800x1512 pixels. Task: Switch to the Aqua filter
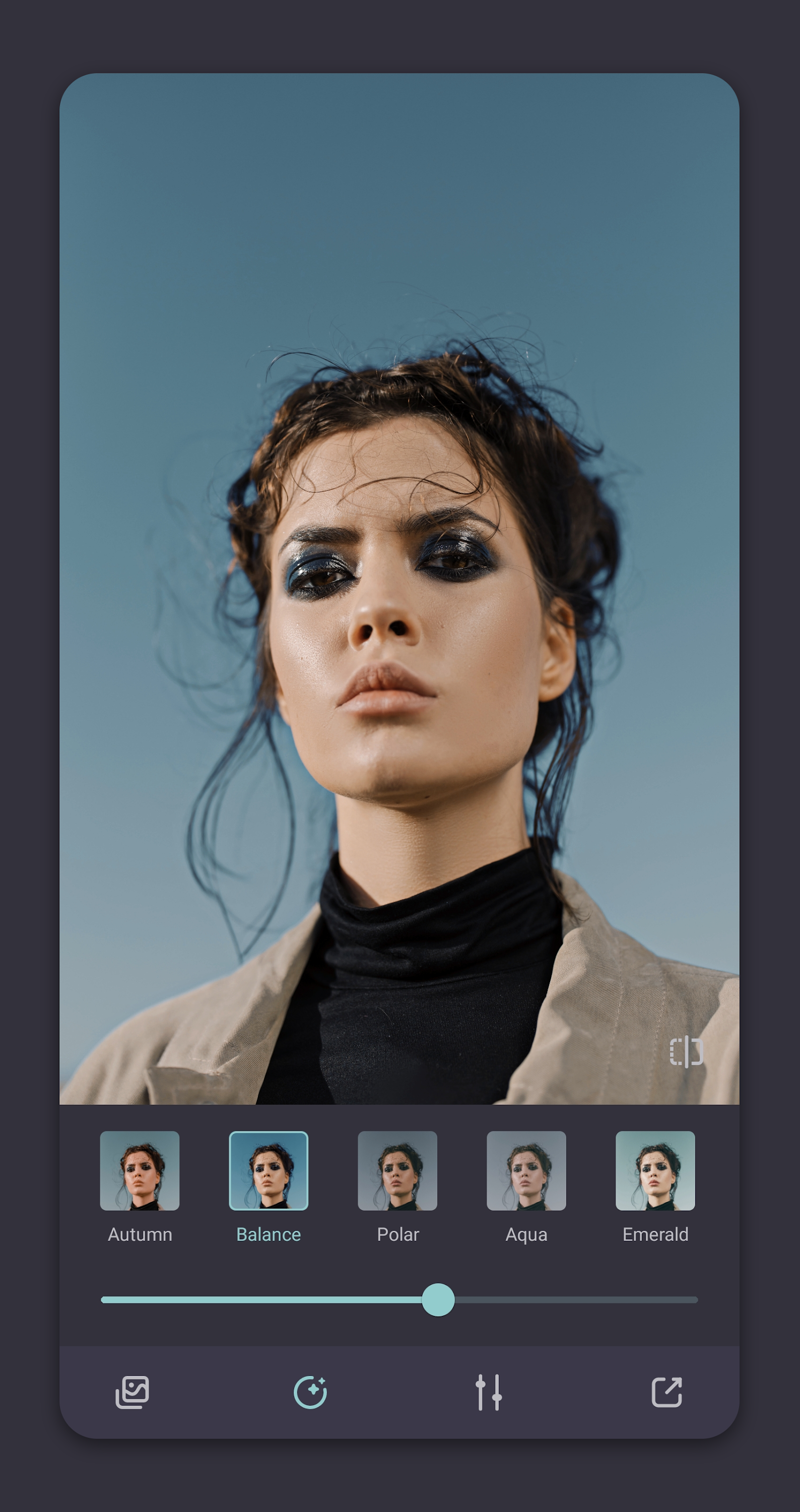(526, 1170)
